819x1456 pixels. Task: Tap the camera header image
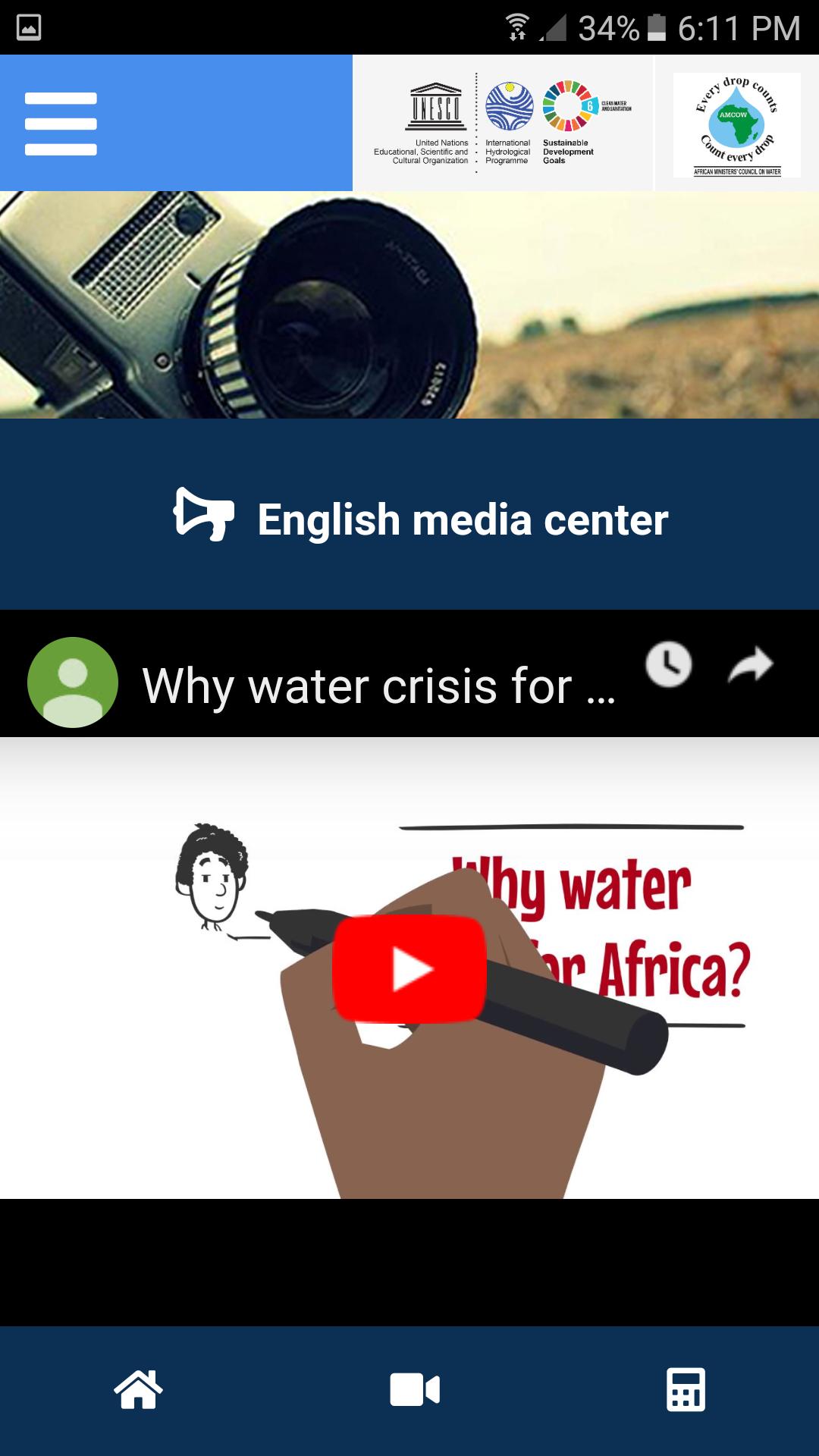tap(409, 303)
